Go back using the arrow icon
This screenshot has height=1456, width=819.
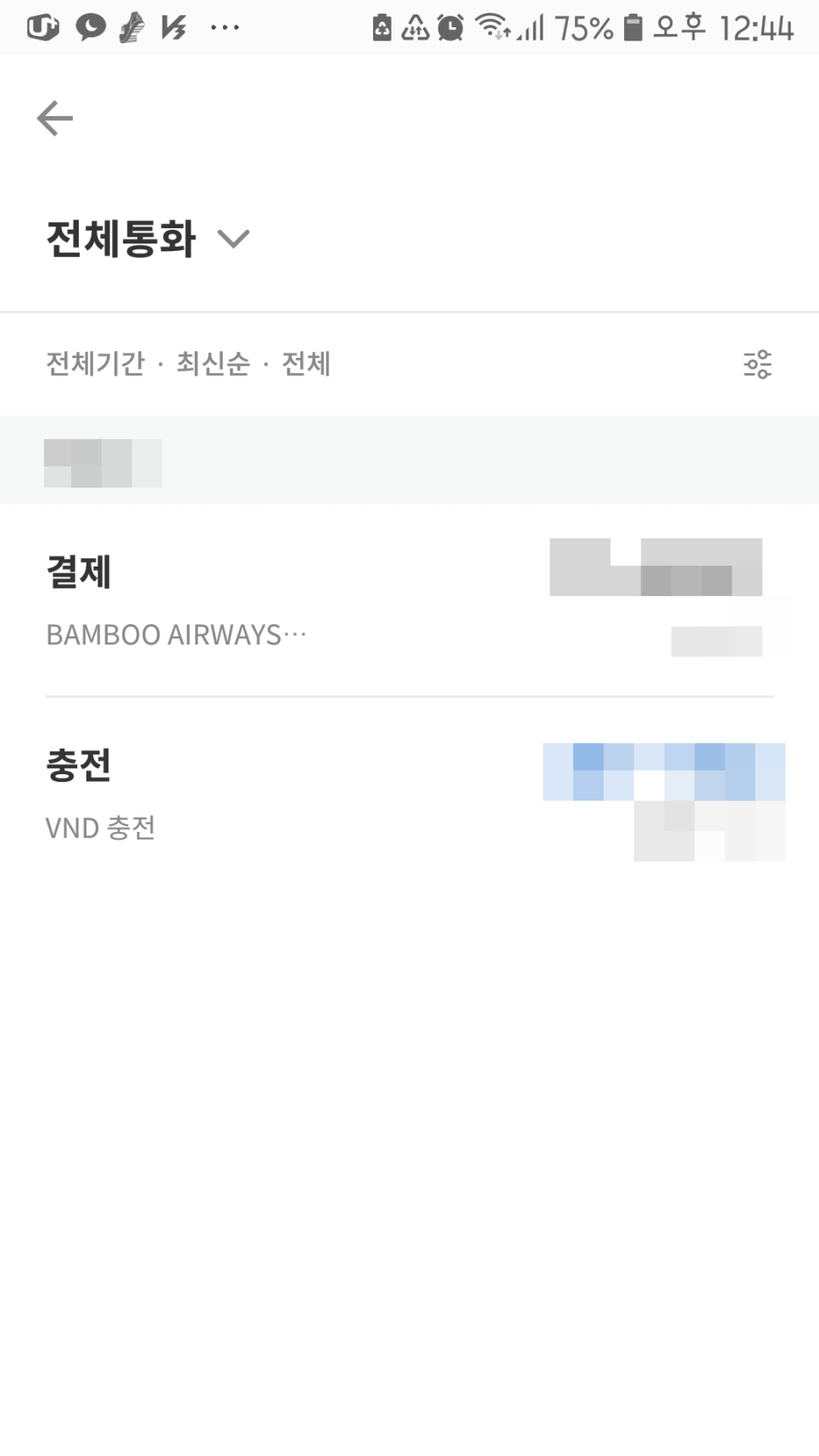[55, 118]
